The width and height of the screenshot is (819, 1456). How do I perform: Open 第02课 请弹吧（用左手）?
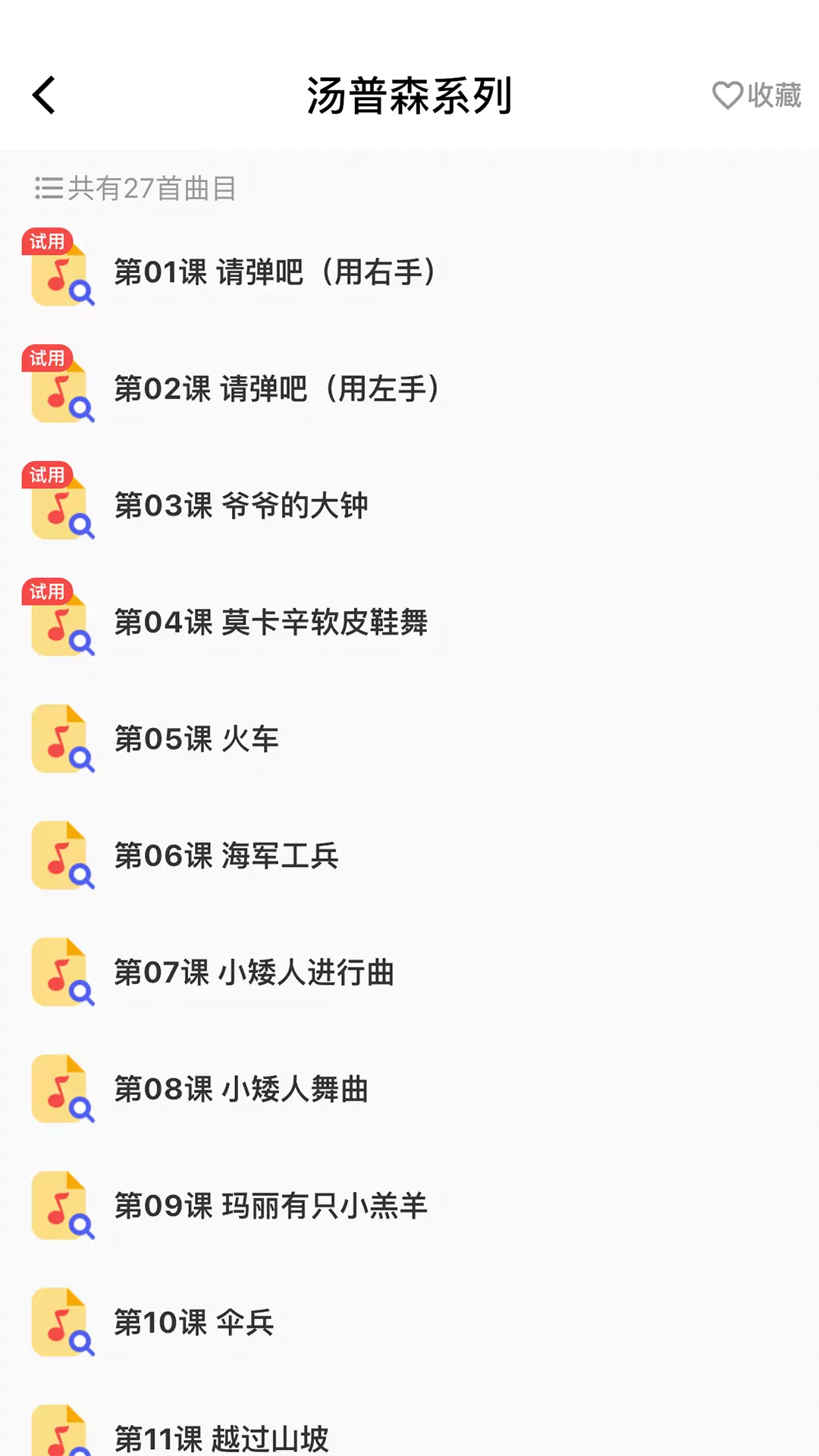[409, 388]
